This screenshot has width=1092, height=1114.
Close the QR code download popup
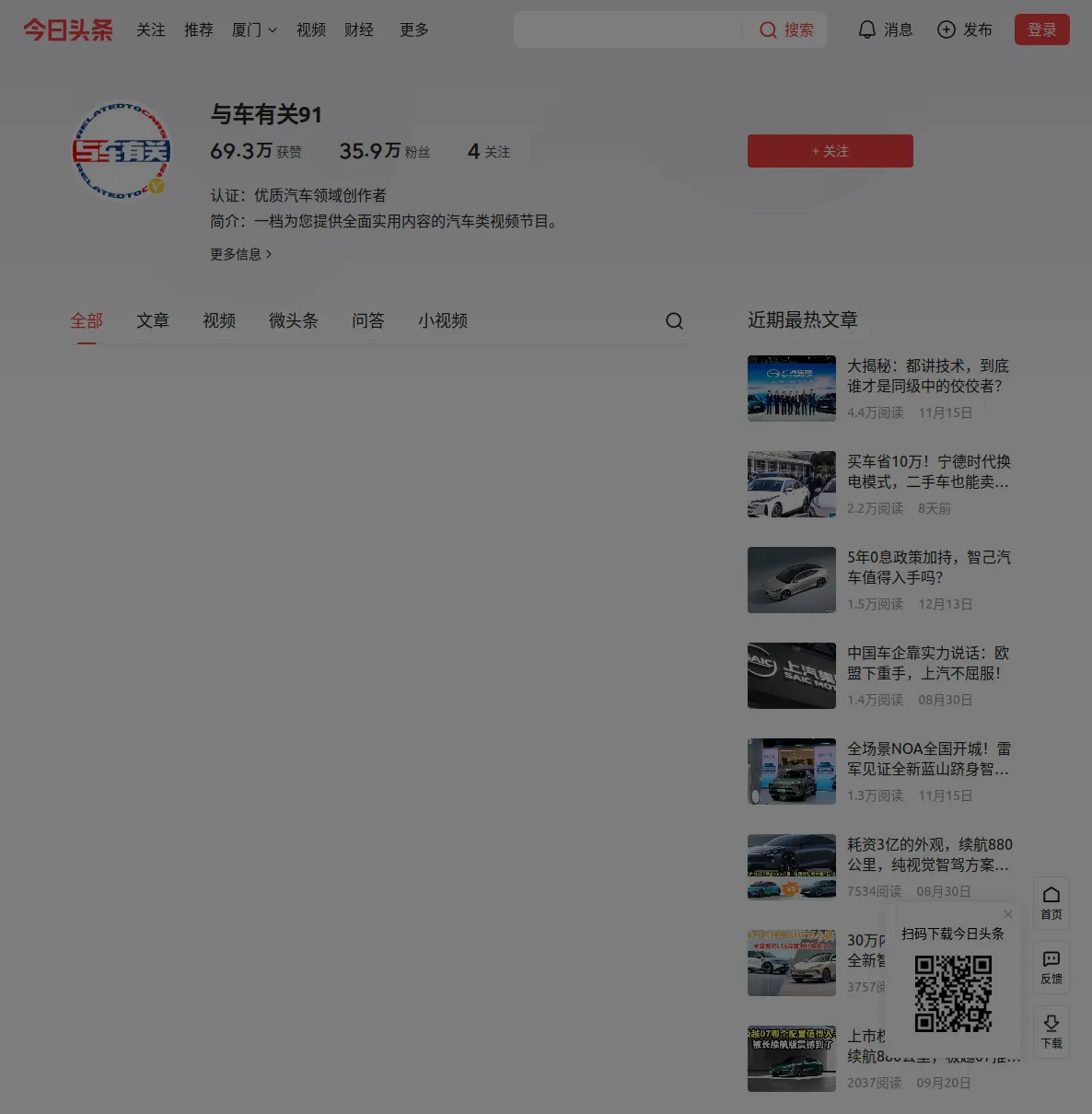1008,914
